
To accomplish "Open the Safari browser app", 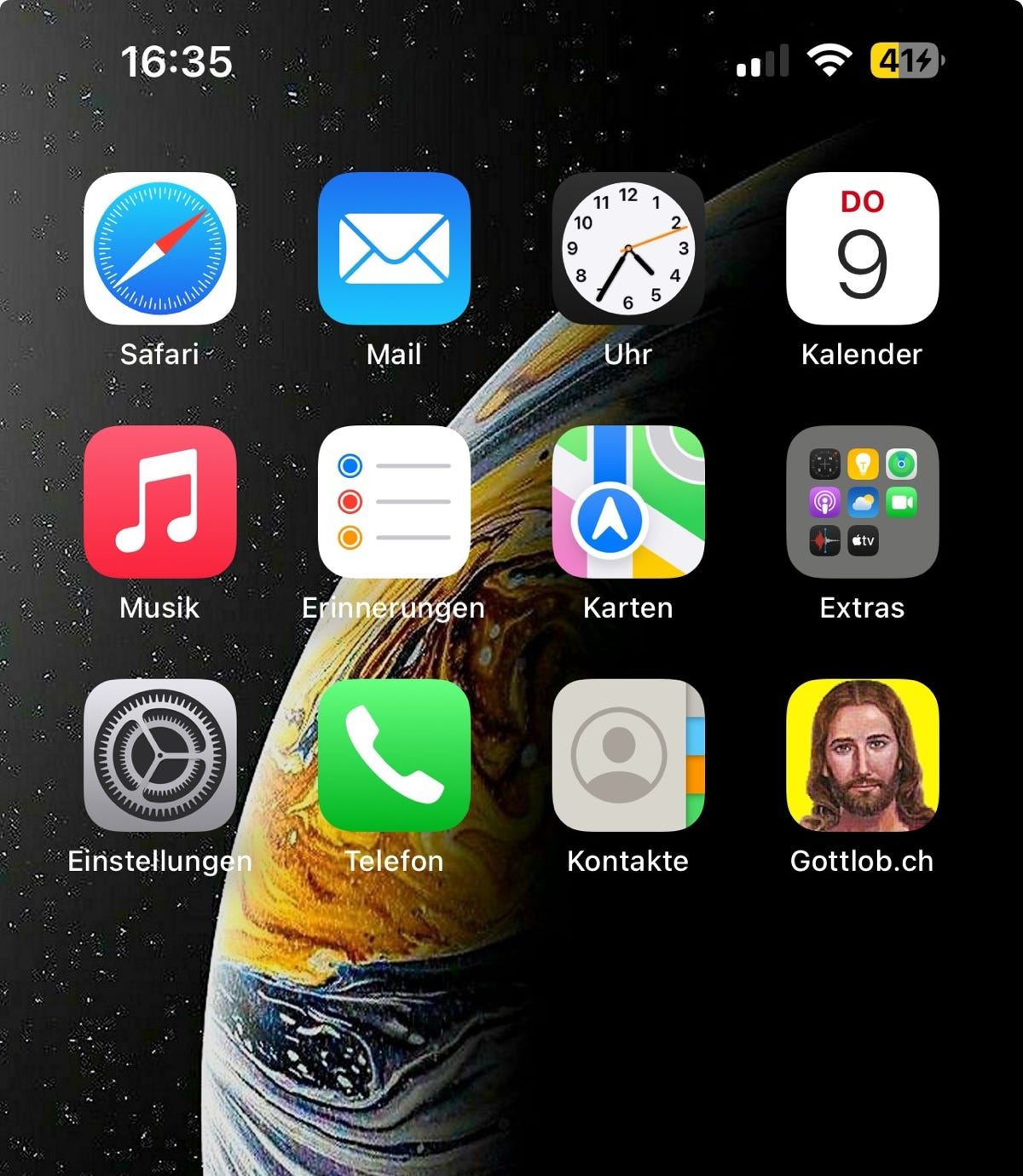I will (x=159, y=249).
